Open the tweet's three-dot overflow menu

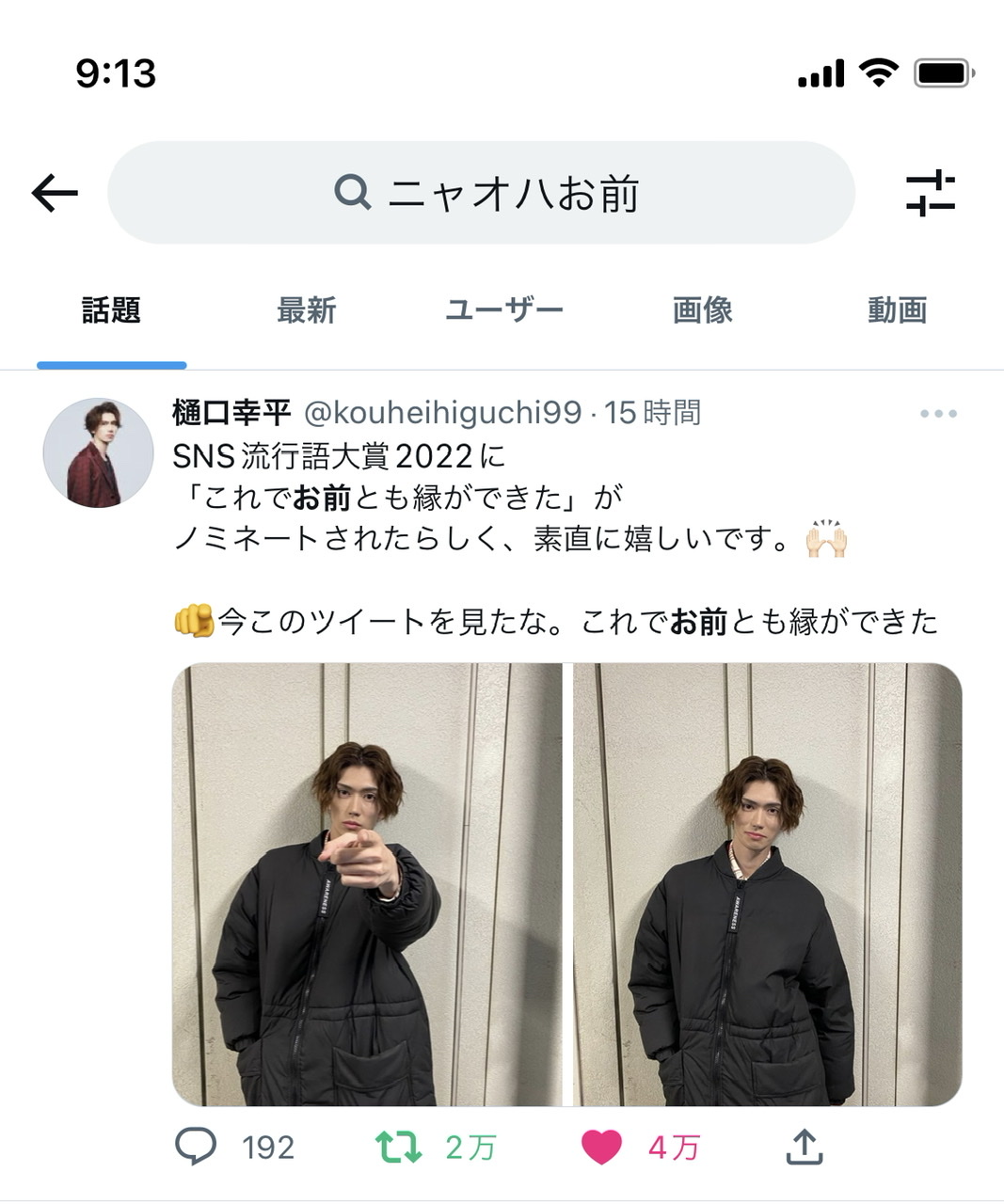[938, 414]
